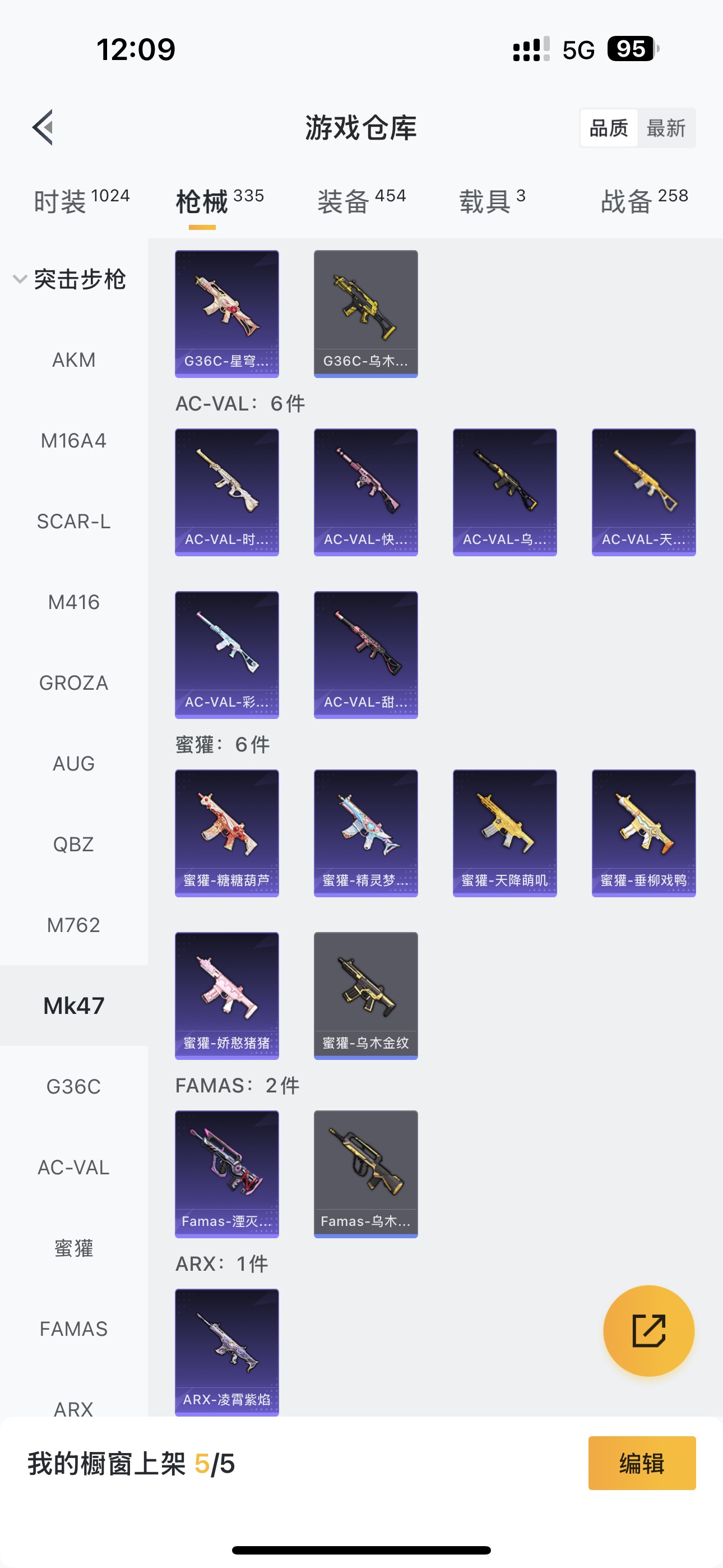Open the 蜜獾-娇憨猪猪 skin

click(x=227, y=995)
